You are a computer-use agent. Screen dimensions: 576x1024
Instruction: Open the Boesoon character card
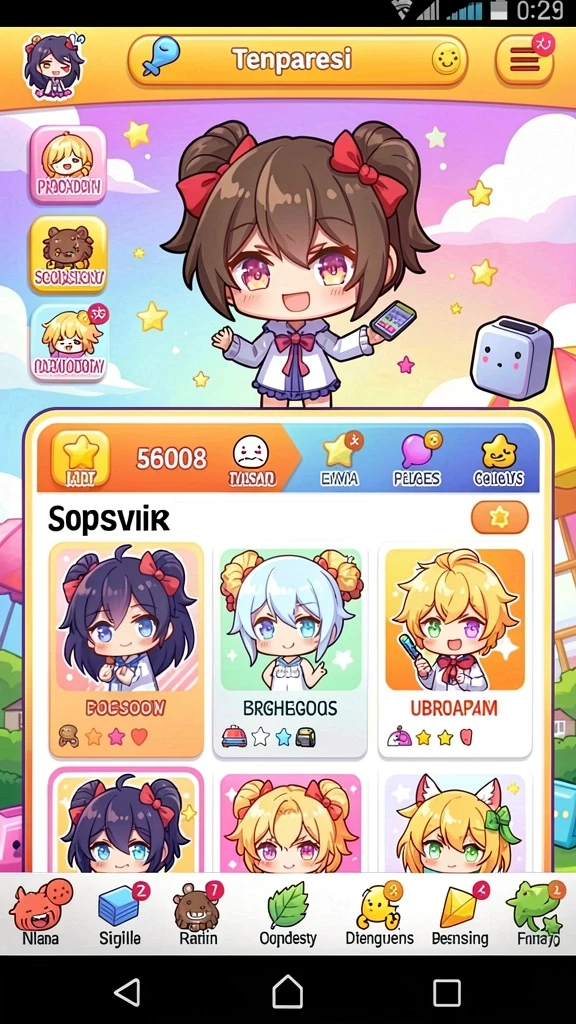(127, 650)
